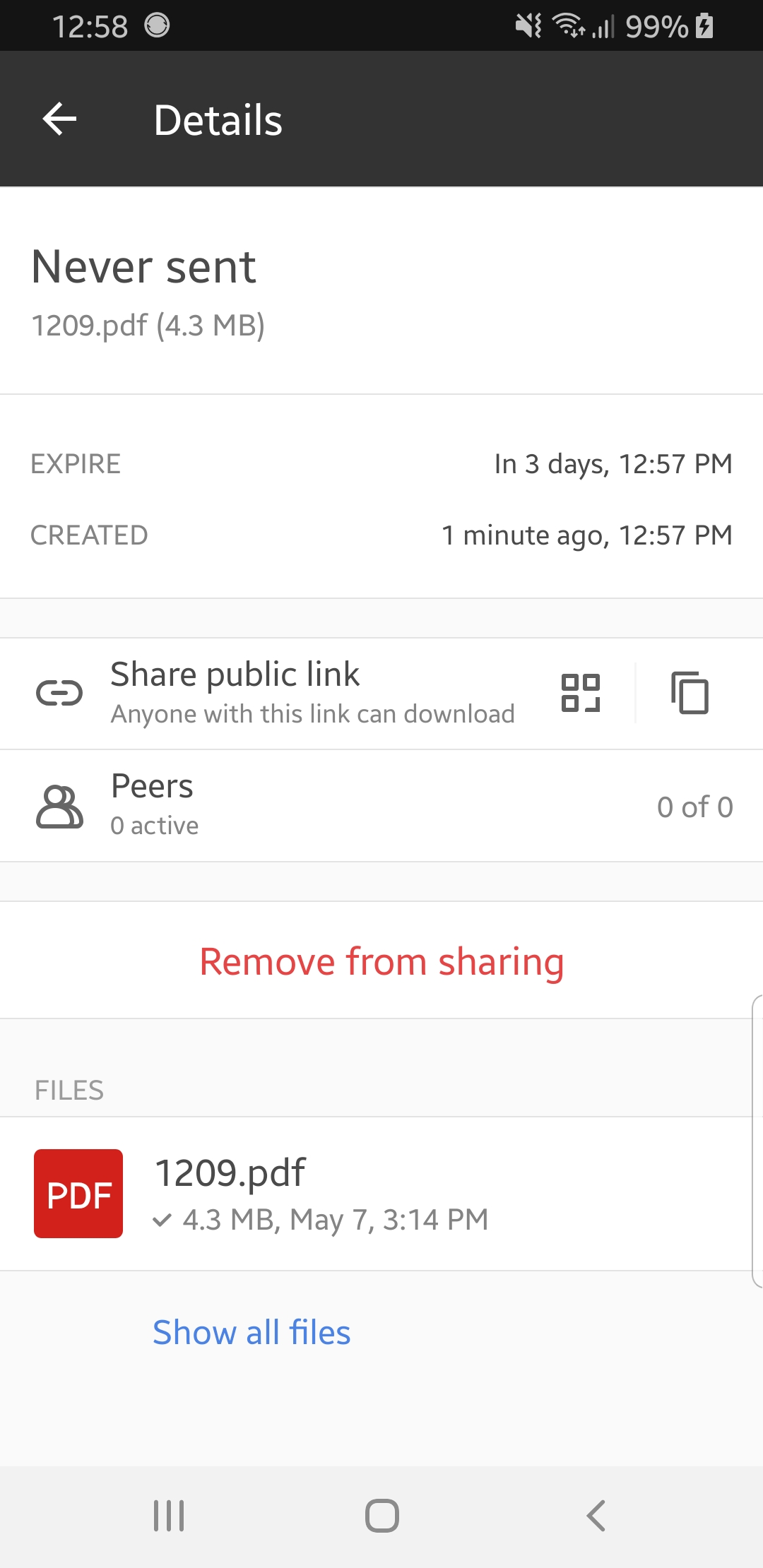Go back from the Details screen
This screenshot has height=1568, width=763.
tap(60, 119)
